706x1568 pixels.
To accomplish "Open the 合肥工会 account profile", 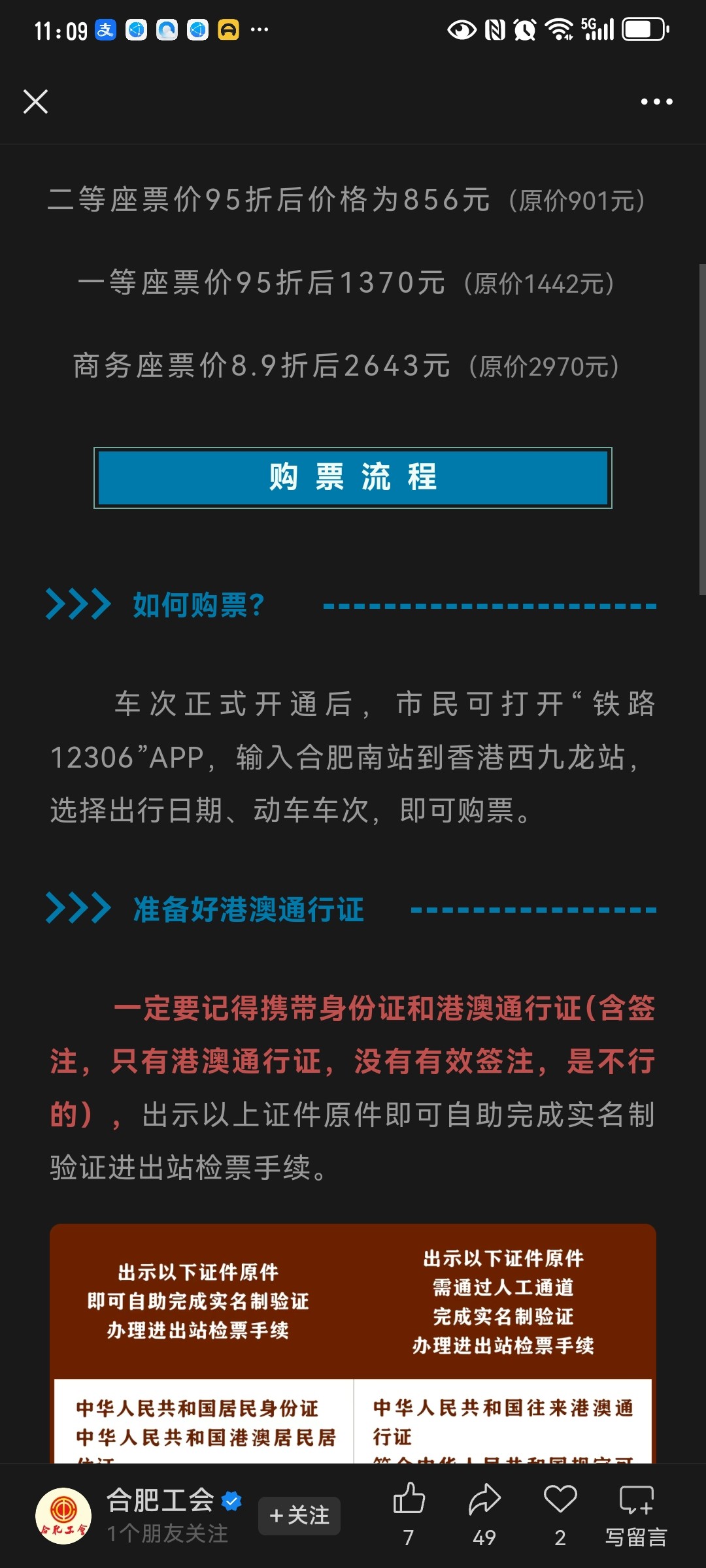I will click(160, 1500).
